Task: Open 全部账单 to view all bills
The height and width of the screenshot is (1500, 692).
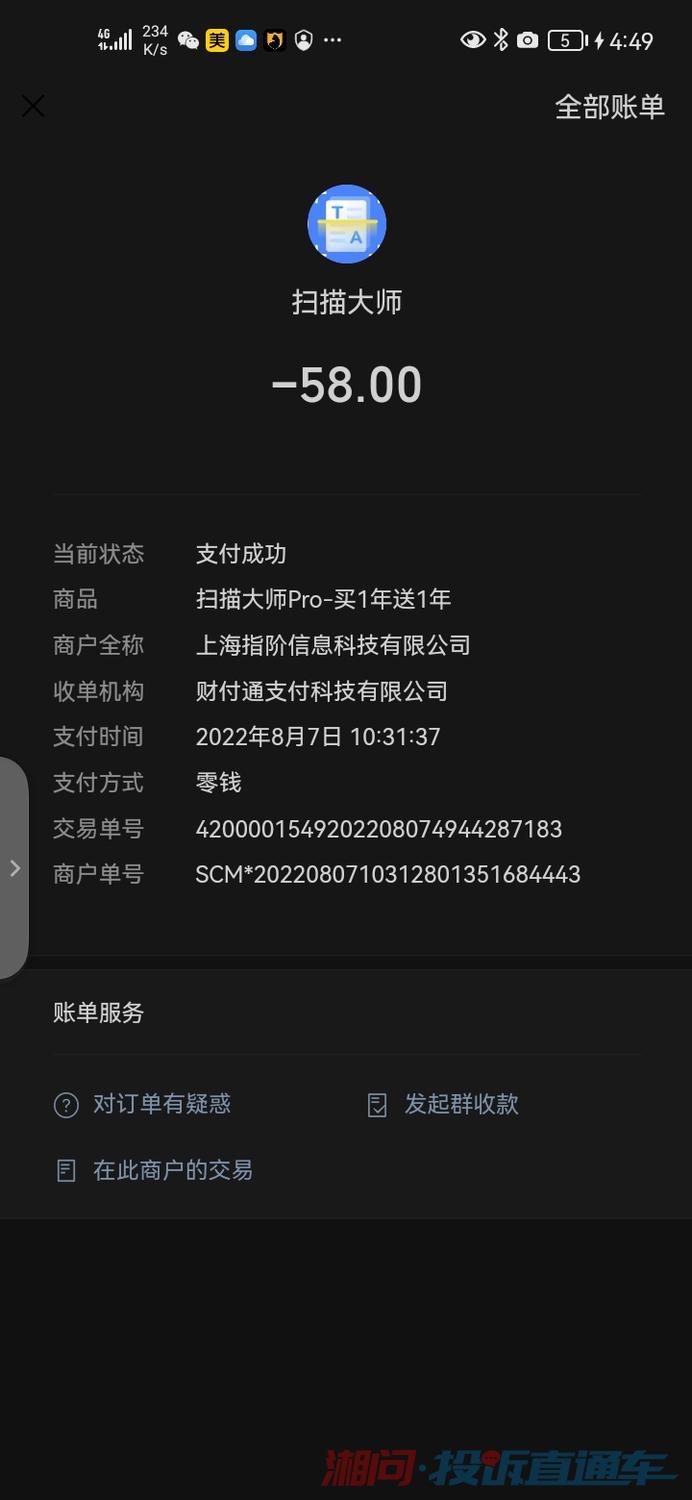Action: (609, 107)
